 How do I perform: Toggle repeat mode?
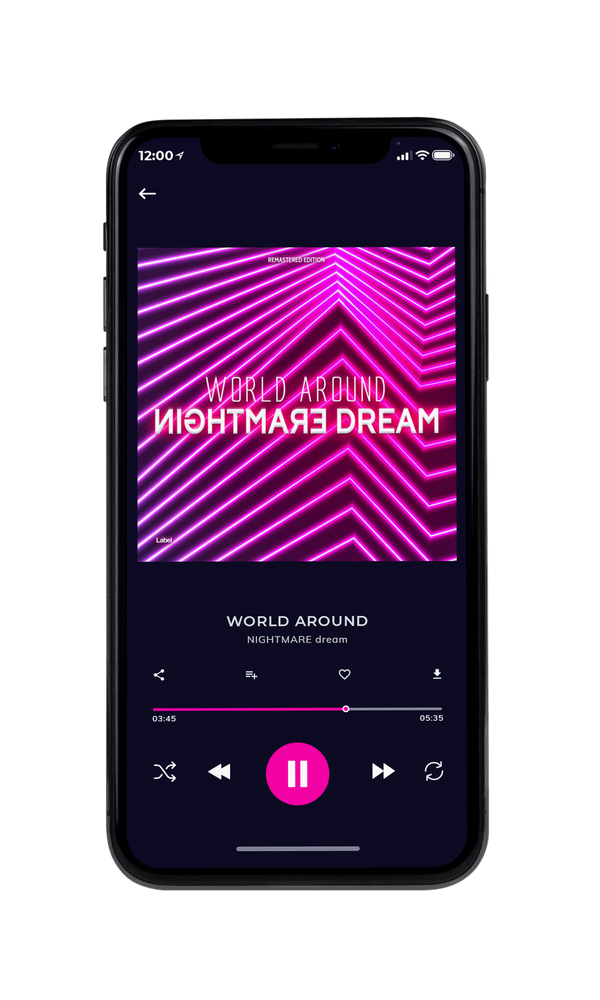pos(434,771)
